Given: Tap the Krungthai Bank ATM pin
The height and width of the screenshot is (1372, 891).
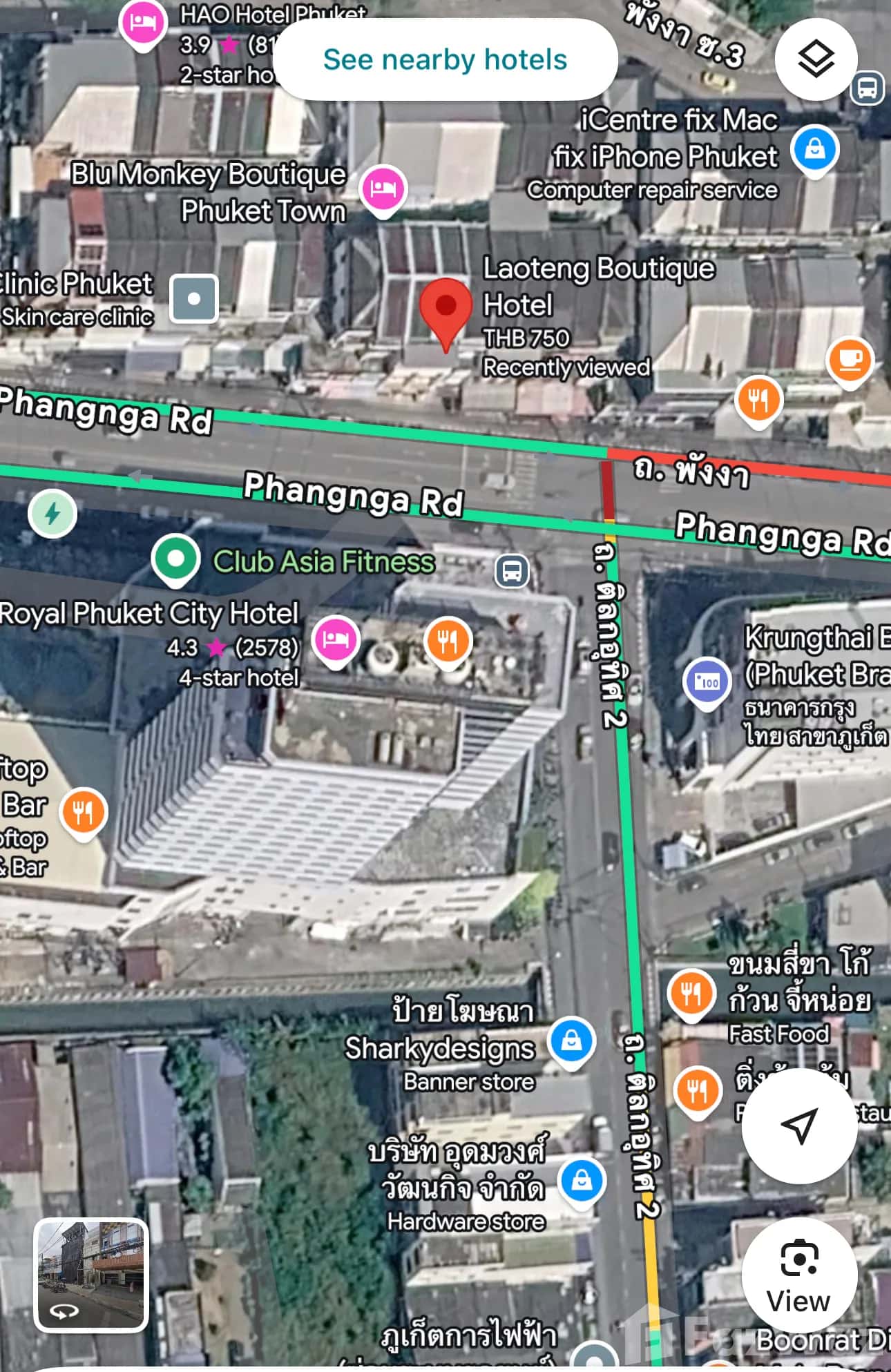Looking at the screenshot, I should [707, 681].
